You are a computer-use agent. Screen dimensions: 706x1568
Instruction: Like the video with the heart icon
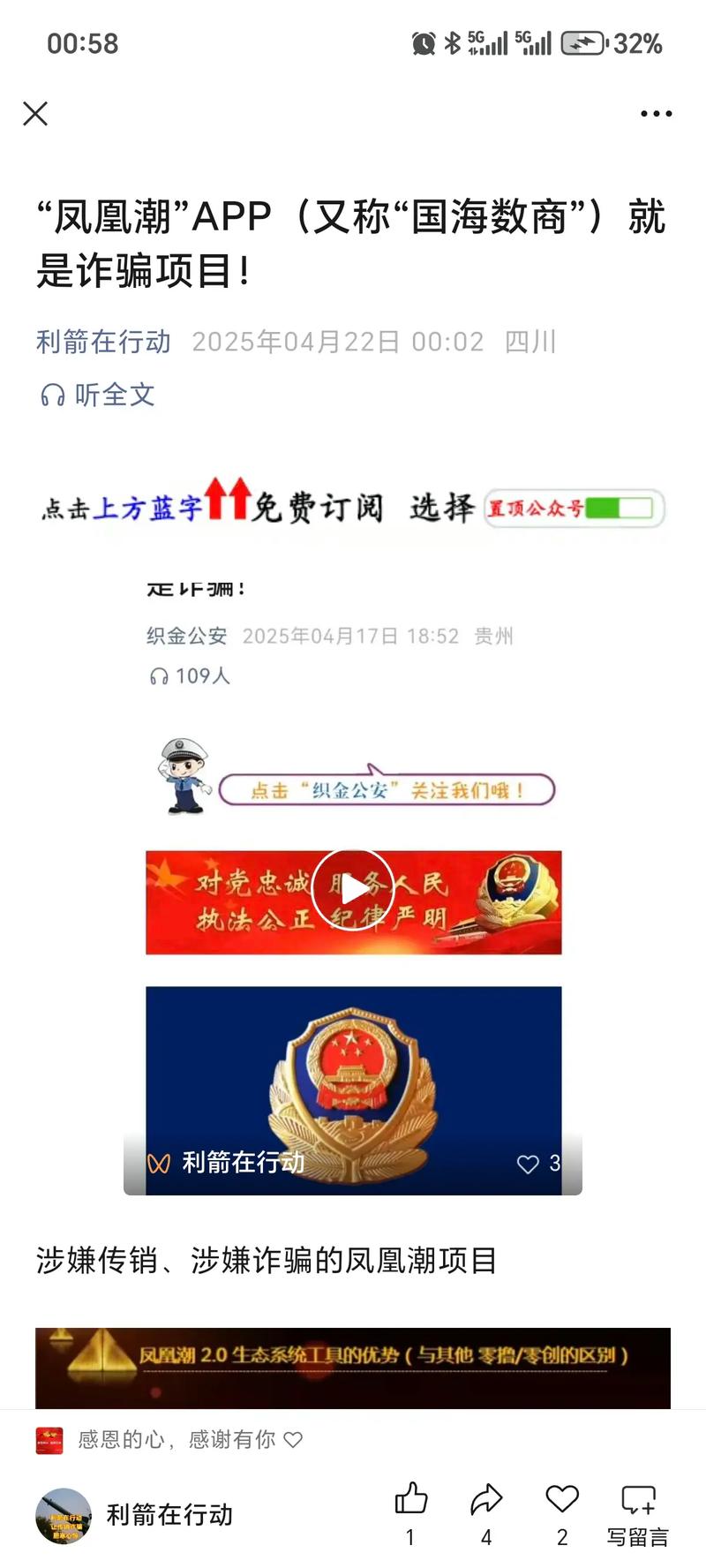[528, 1164]
